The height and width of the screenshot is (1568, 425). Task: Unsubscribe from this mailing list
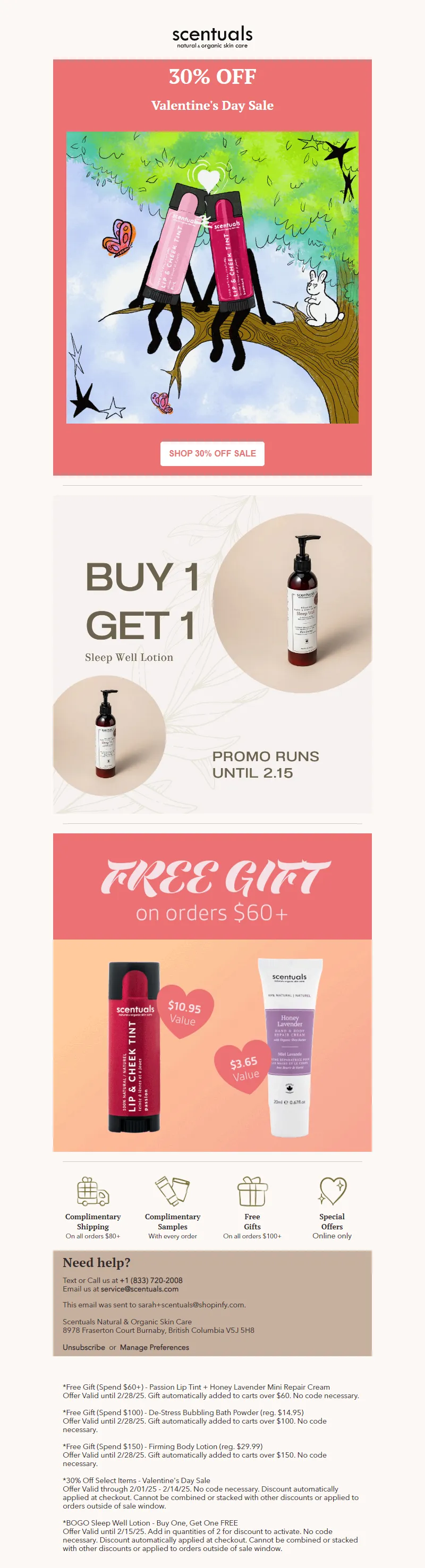click(83, 1347)
